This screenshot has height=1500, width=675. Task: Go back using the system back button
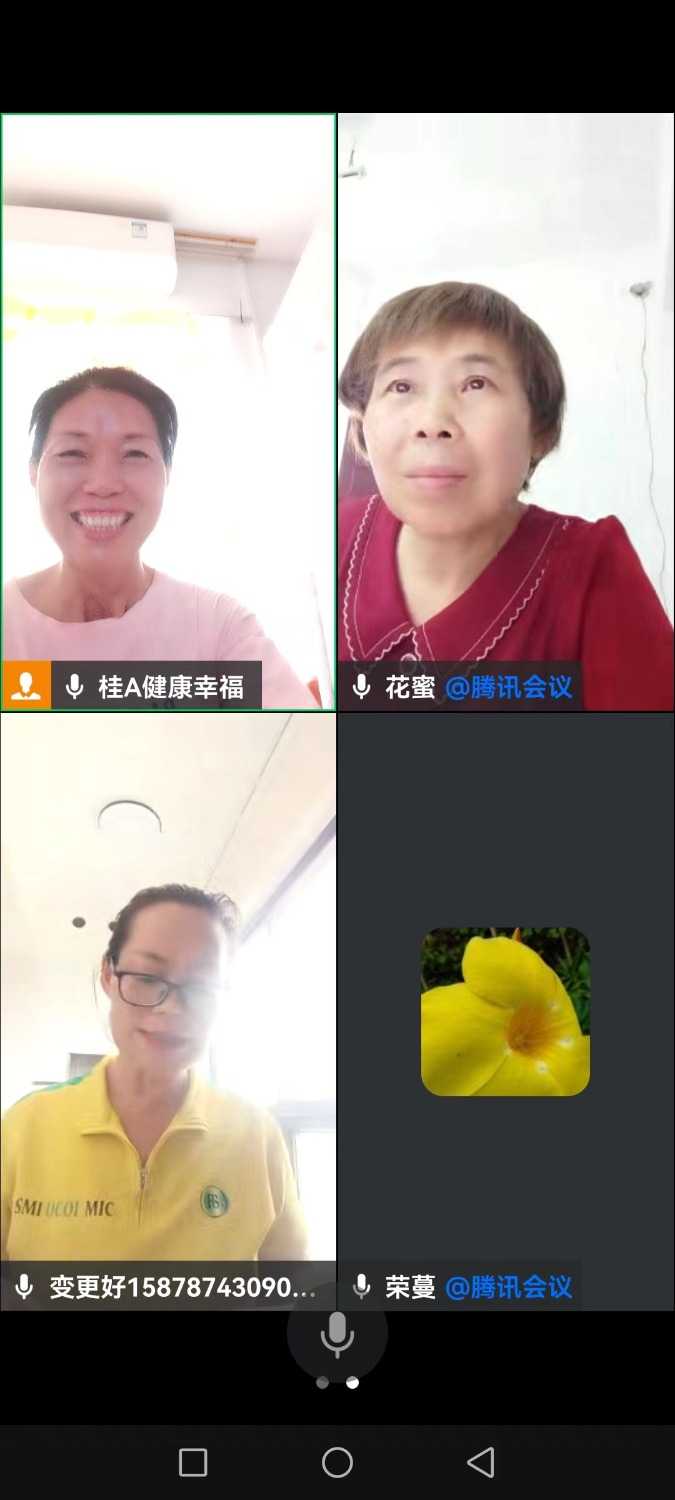point(481,1462)
